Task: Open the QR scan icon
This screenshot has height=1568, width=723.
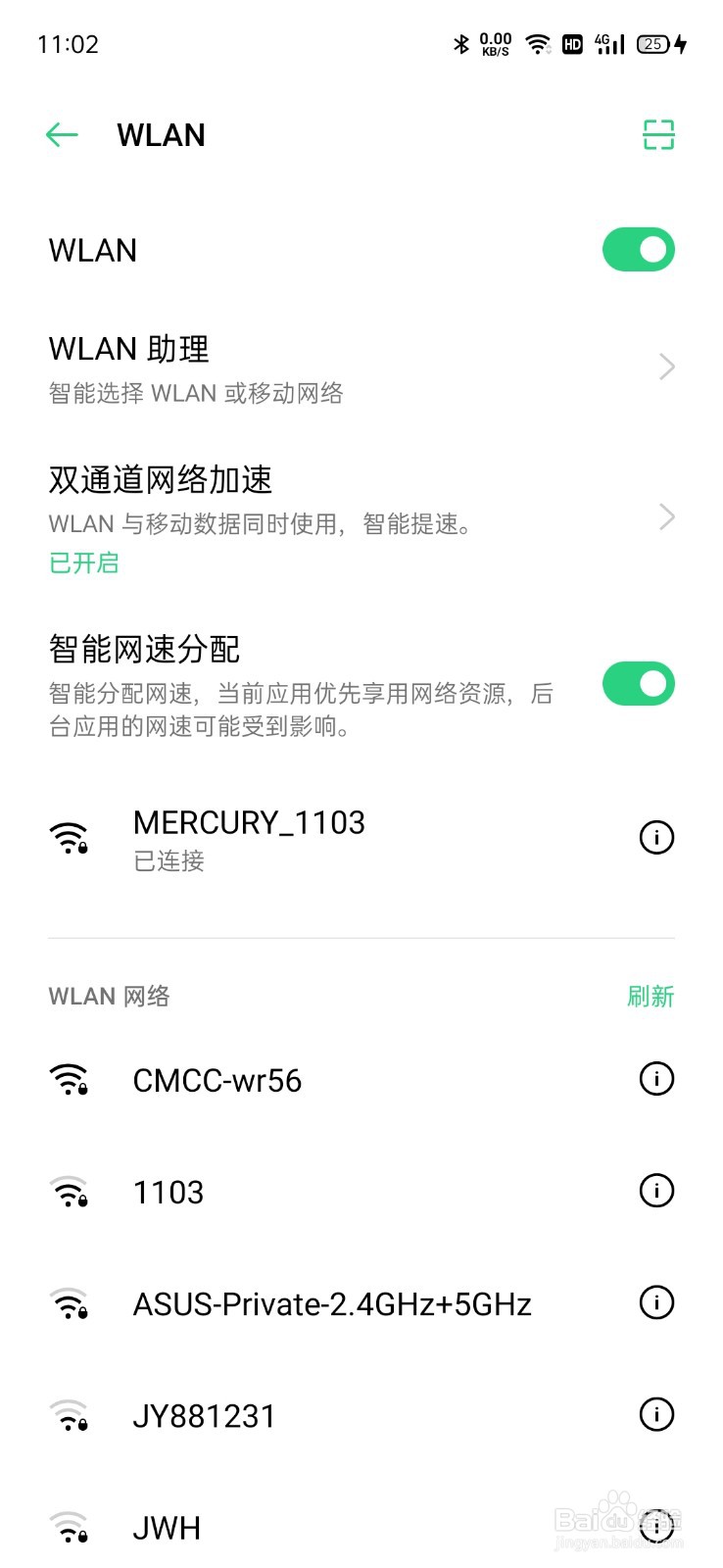Action: pos(658,135)
